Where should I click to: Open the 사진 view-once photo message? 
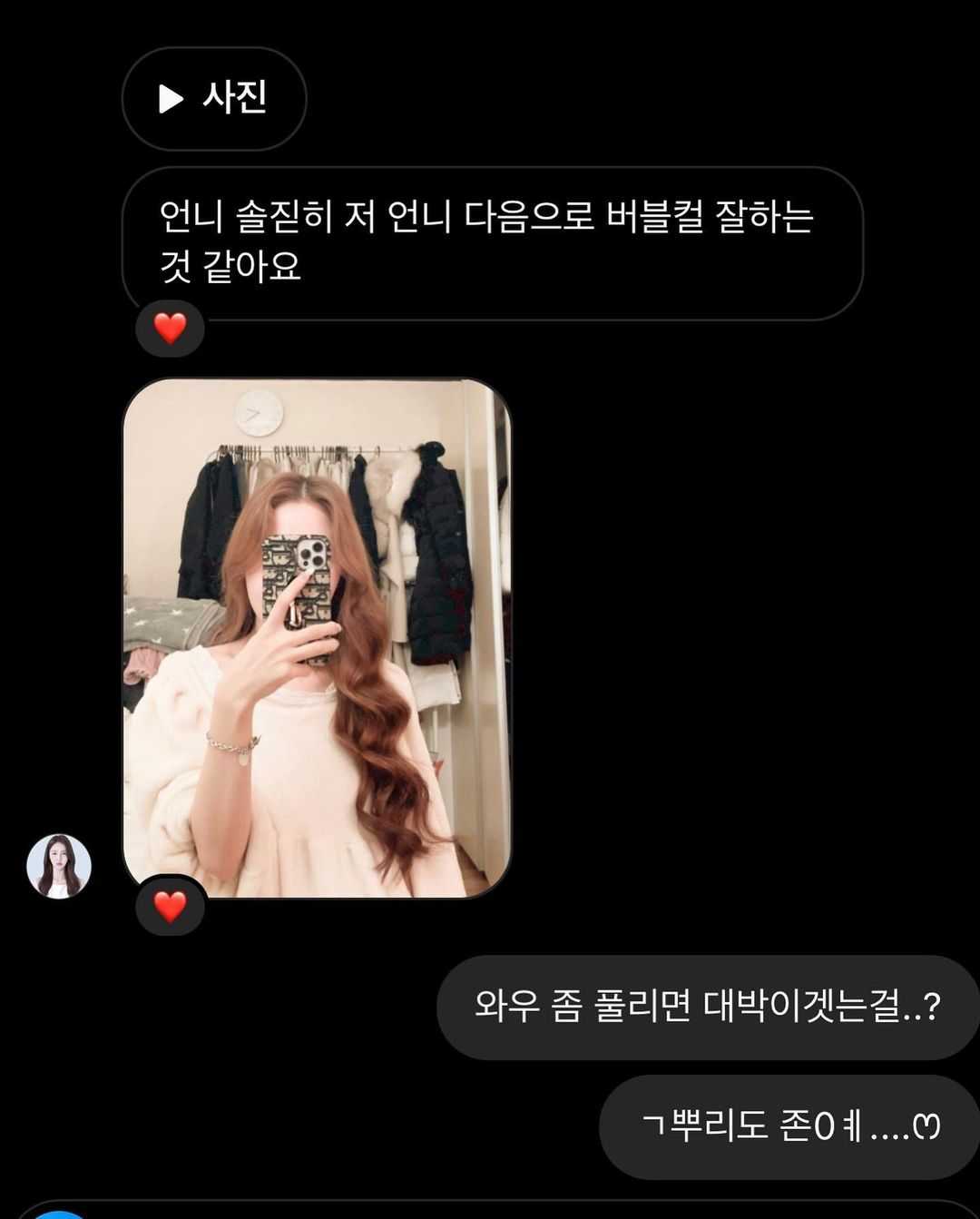tap(214, 98)
